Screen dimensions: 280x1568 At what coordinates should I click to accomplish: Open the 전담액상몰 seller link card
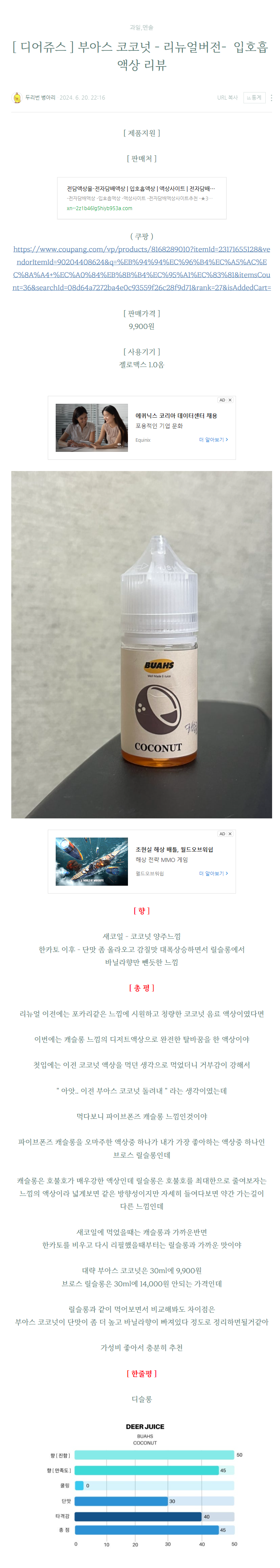142,198
